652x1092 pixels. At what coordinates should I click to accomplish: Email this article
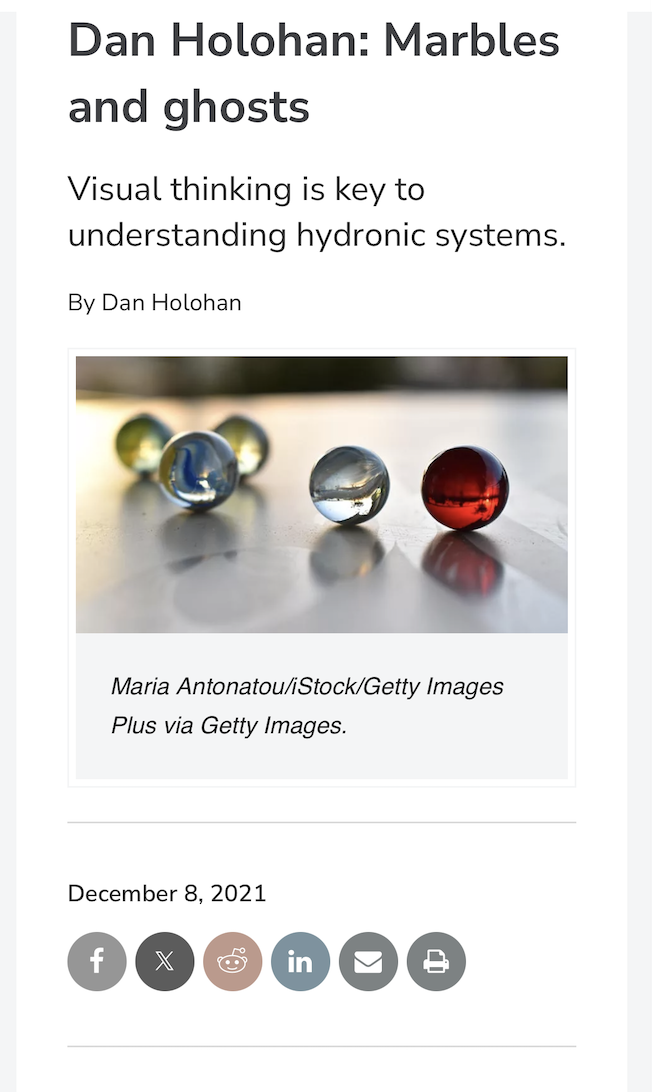[368, 962]
